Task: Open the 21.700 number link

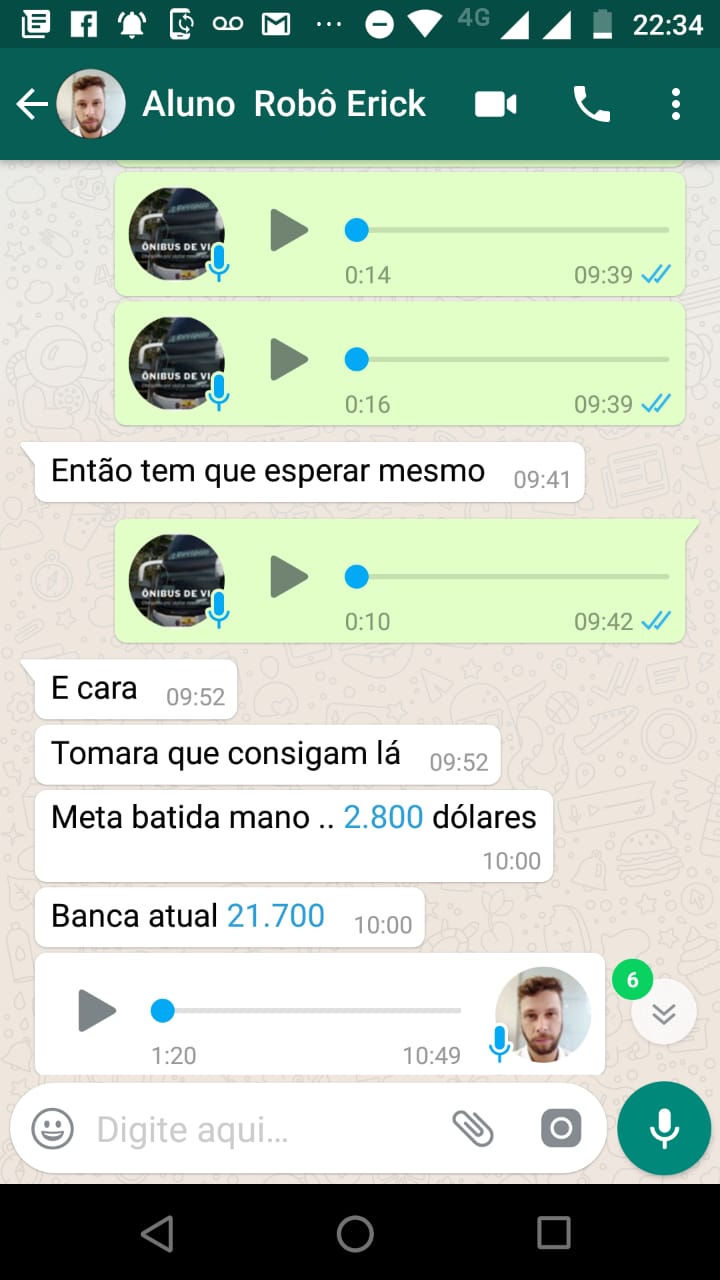Action: pyautogui.click(x=275, y=915)
